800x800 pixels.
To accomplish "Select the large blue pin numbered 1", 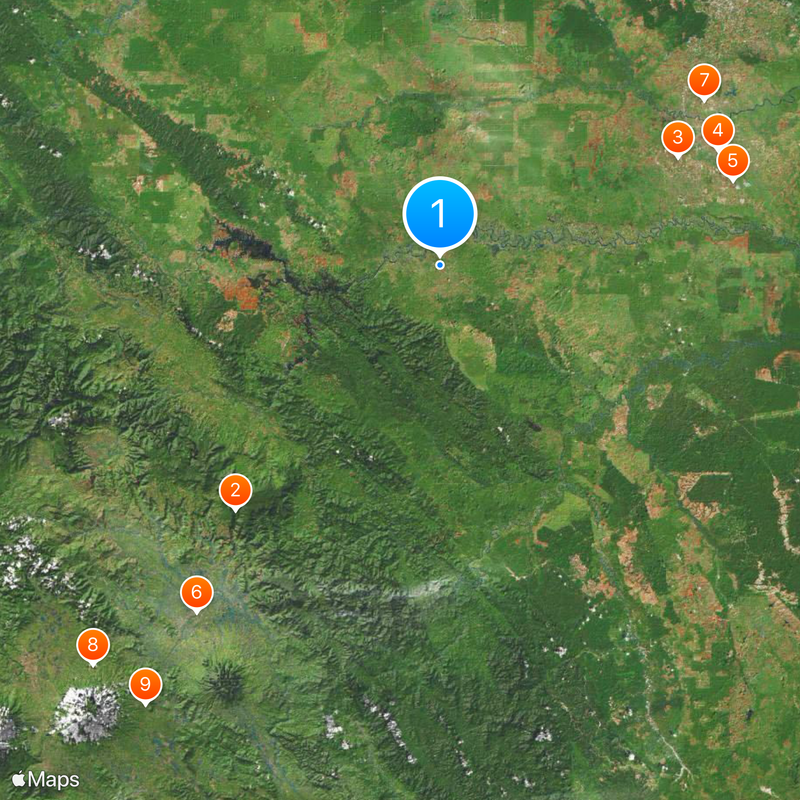I will point(440,213).
